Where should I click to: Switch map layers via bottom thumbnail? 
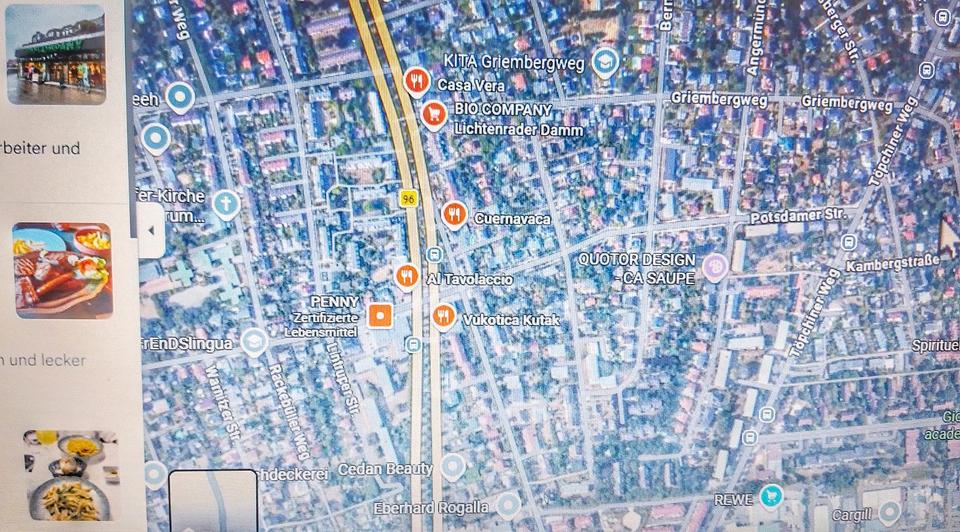pyautogui.click(x=213, y=500)
